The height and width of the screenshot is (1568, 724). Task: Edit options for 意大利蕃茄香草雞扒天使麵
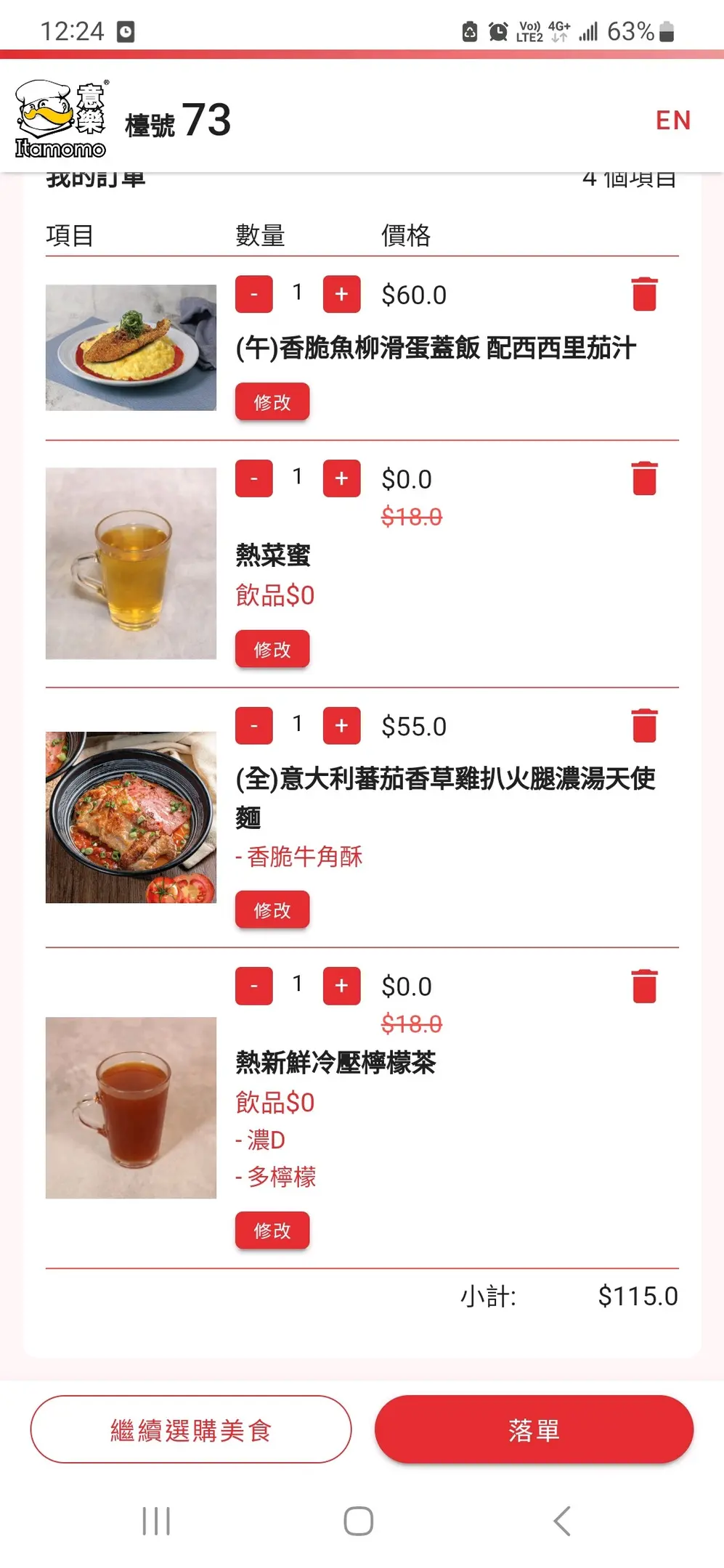point(272,910)
